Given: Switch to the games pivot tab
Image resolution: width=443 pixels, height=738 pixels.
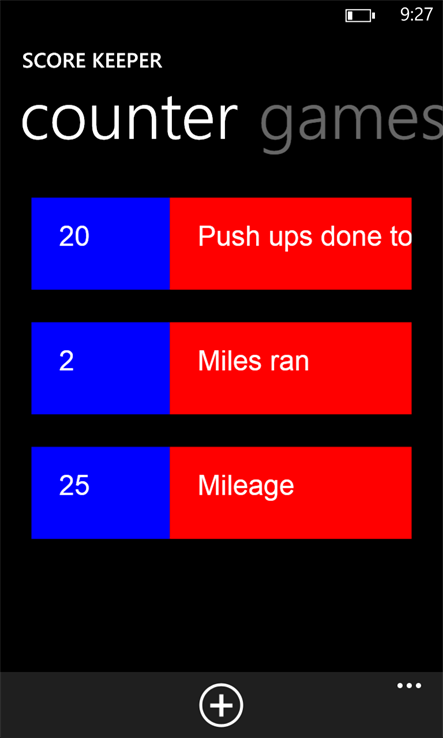Looking at the screenshot, I should [x=351, y=121].
